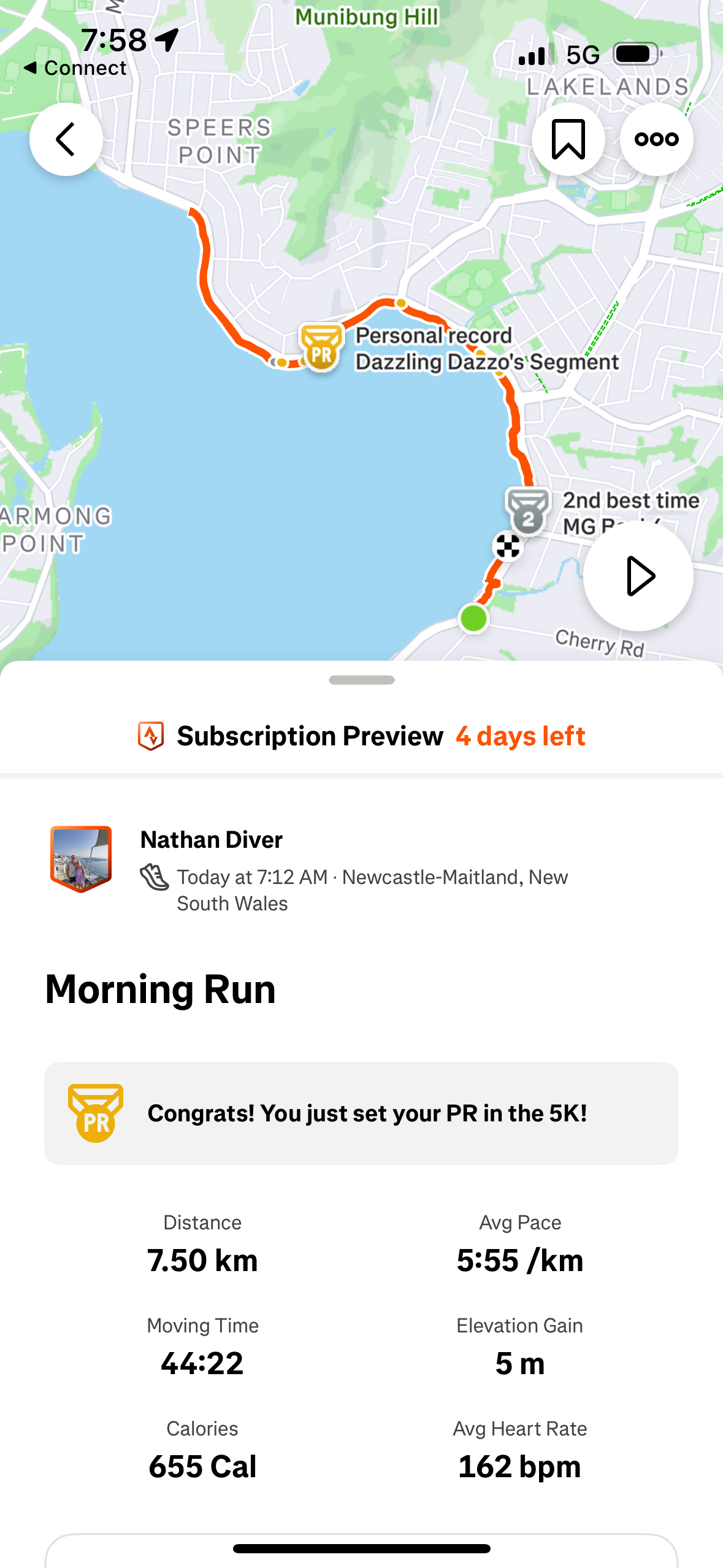Screen dimensions: 723x1568
Task: Open the Personal record segment marker
Action: (x=321, y=348)
